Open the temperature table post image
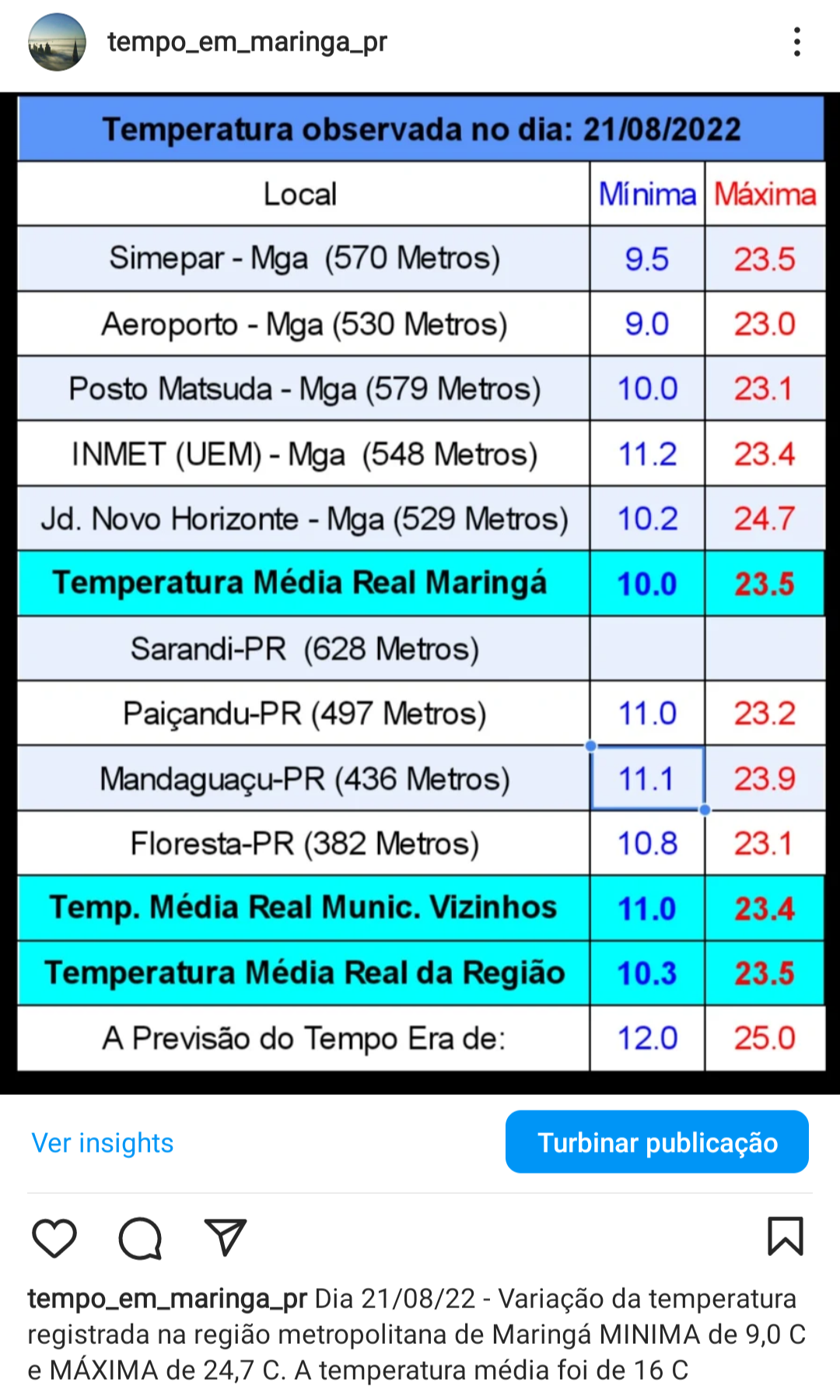The image size is (840, 1400). (x=420, y=593)
